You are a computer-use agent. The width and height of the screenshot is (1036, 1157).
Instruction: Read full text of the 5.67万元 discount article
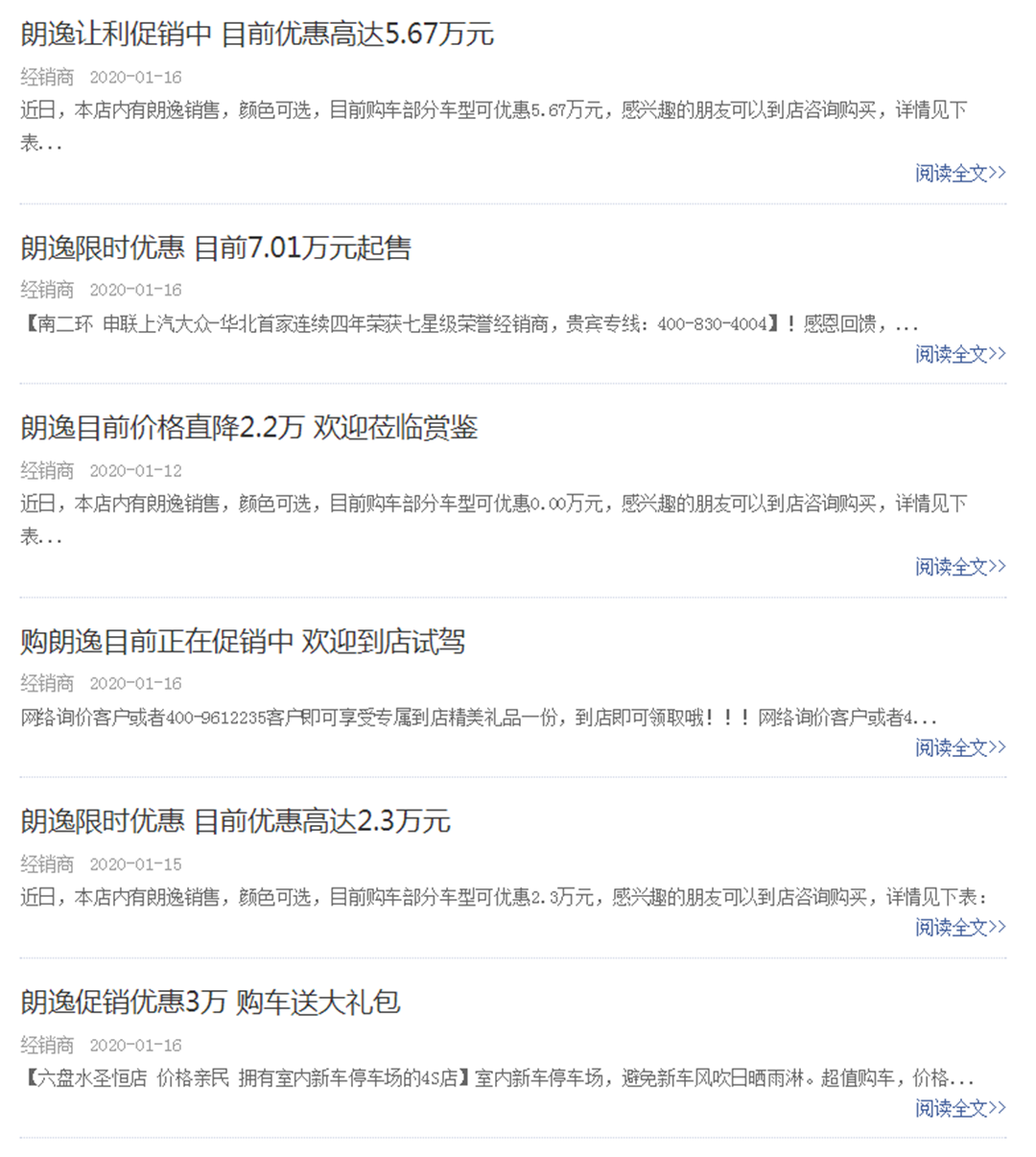click(959, 174)
